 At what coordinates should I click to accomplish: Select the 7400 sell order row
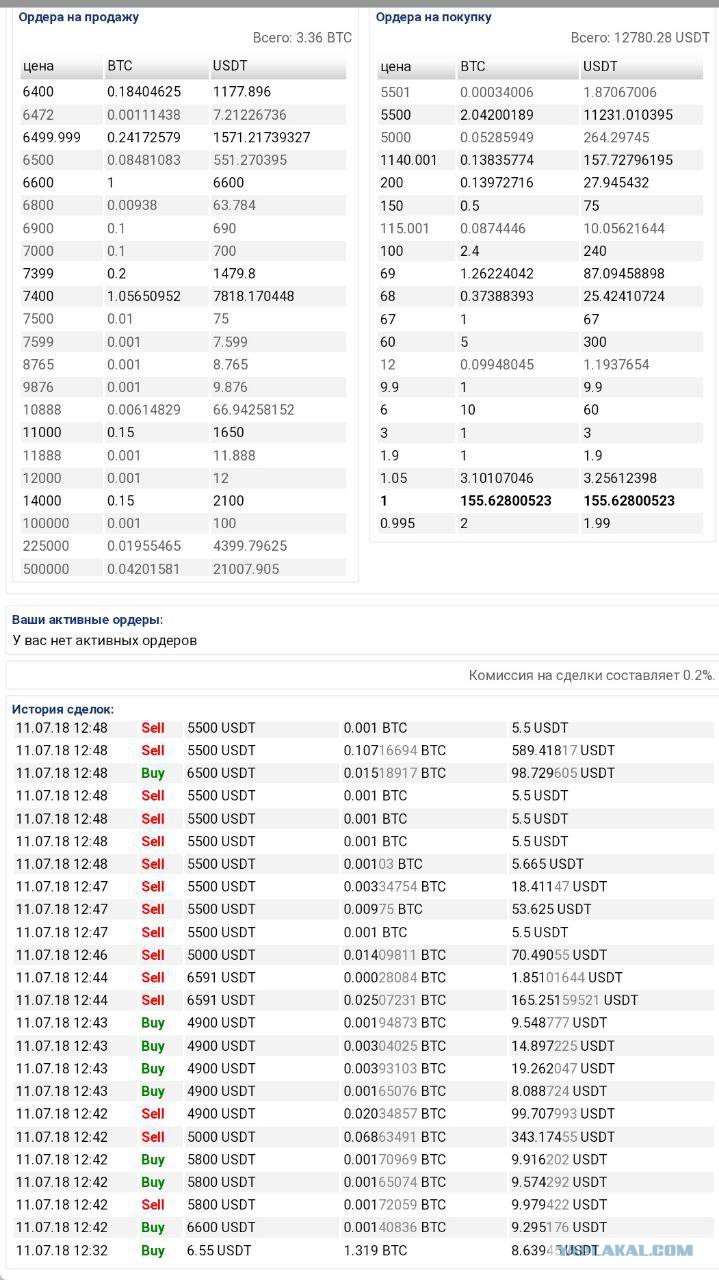click(183, 296)
